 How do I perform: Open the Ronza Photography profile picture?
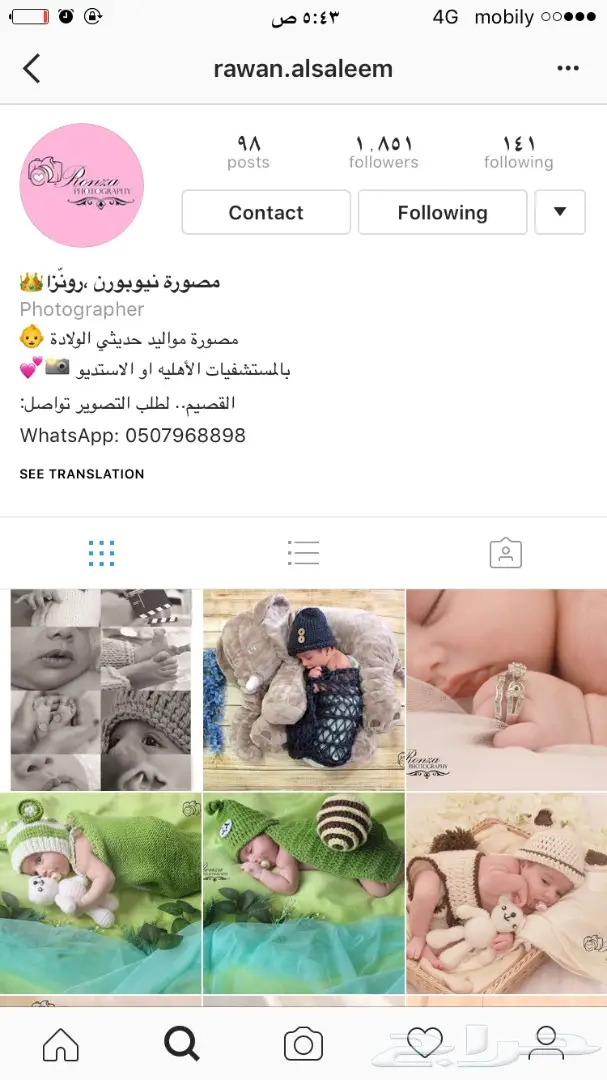point(81,185)
